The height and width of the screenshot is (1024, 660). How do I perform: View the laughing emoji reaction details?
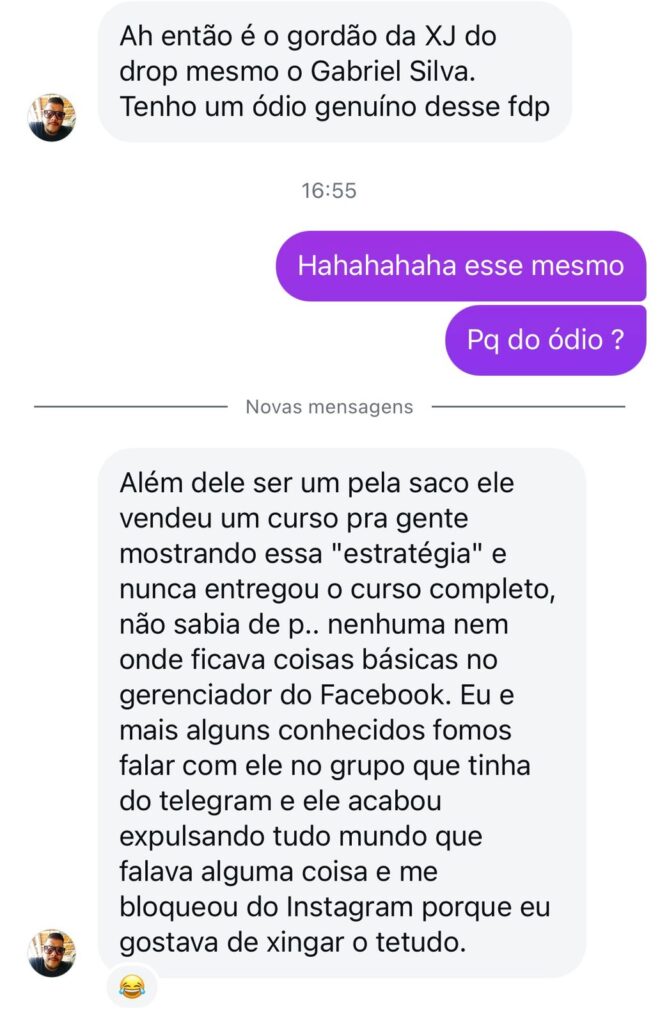pyautogui.click(x=131, y=988)
